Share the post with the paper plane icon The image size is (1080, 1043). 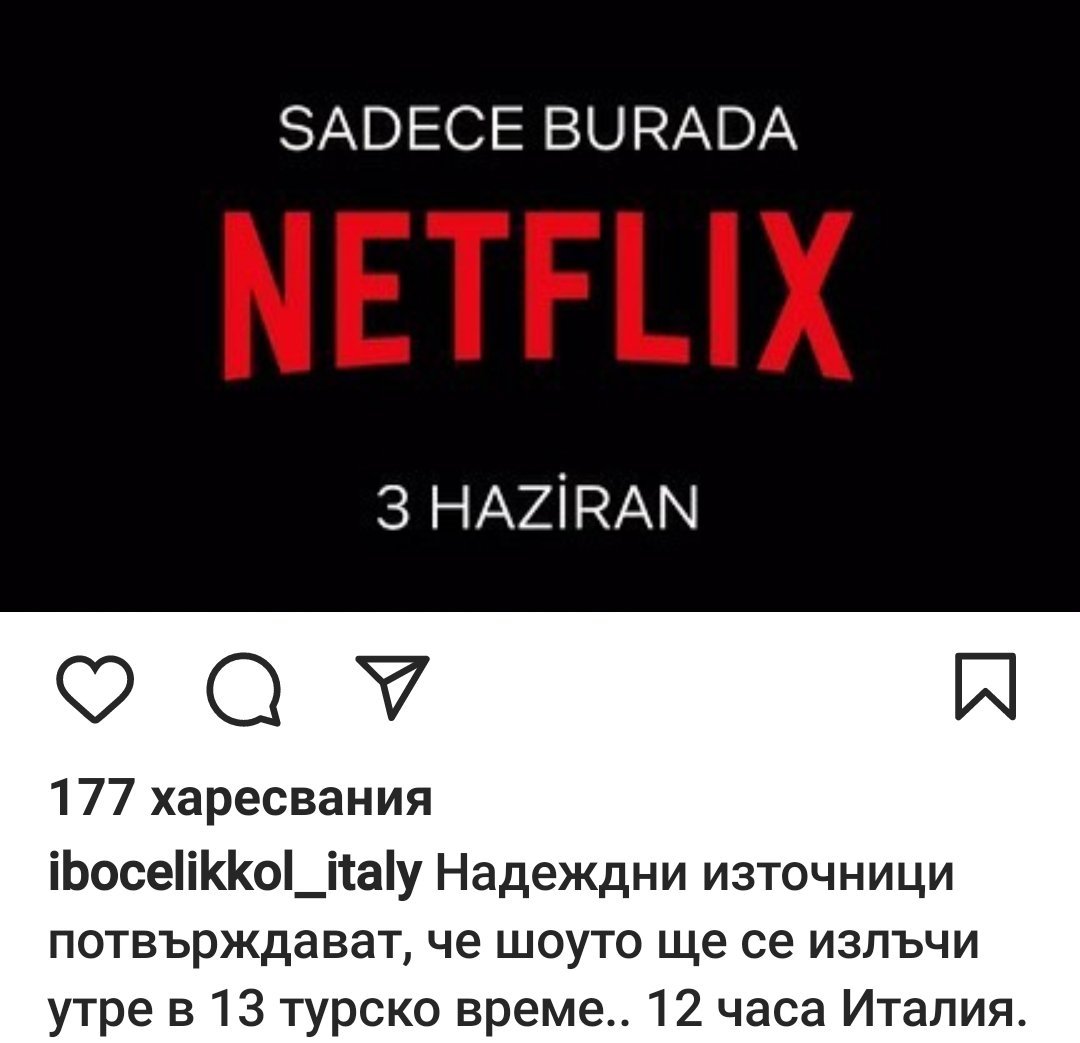pyautogui.click(x=392, y=687)
